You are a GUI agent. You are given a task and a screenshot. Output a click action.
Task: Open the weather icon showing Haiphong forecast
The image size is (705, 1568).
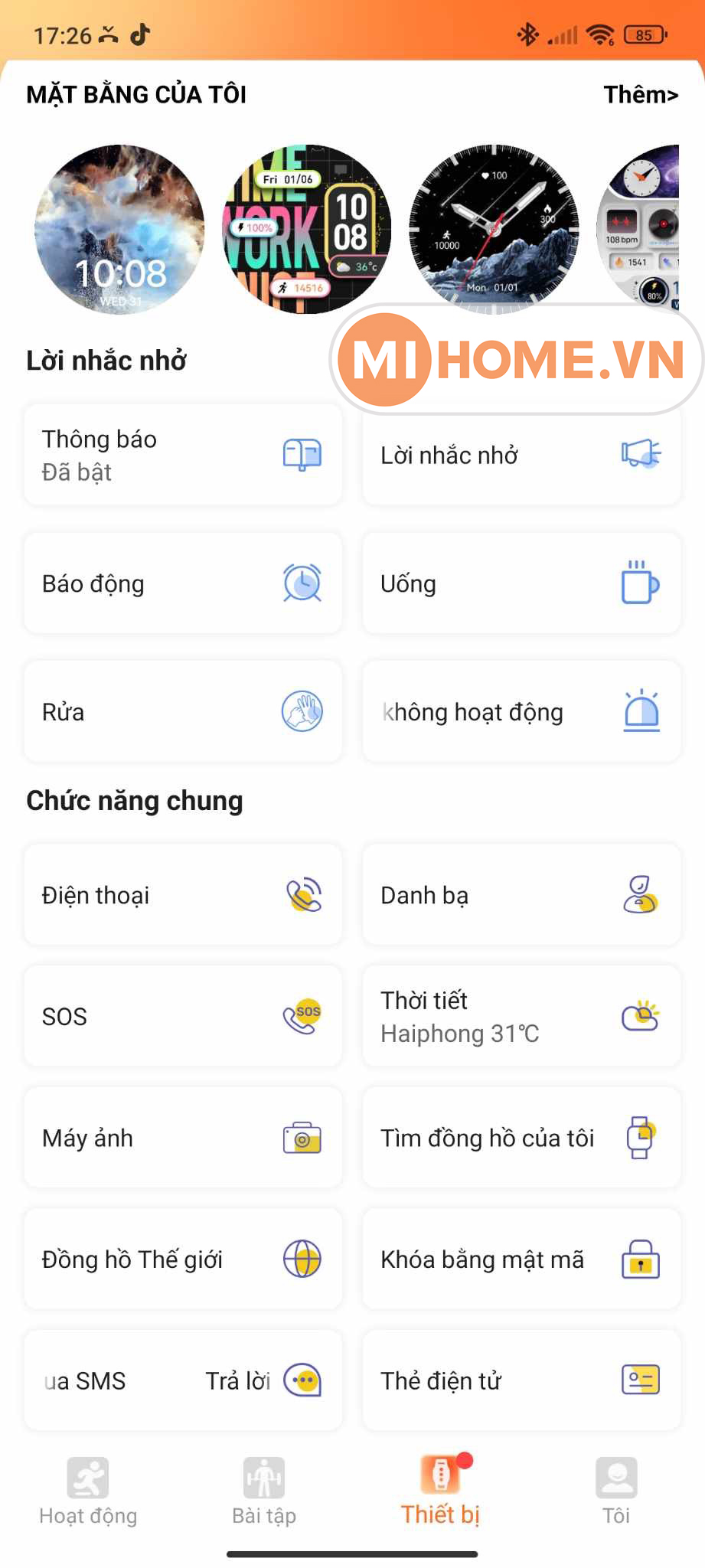pyautogui.click(x=641, y=1016)
